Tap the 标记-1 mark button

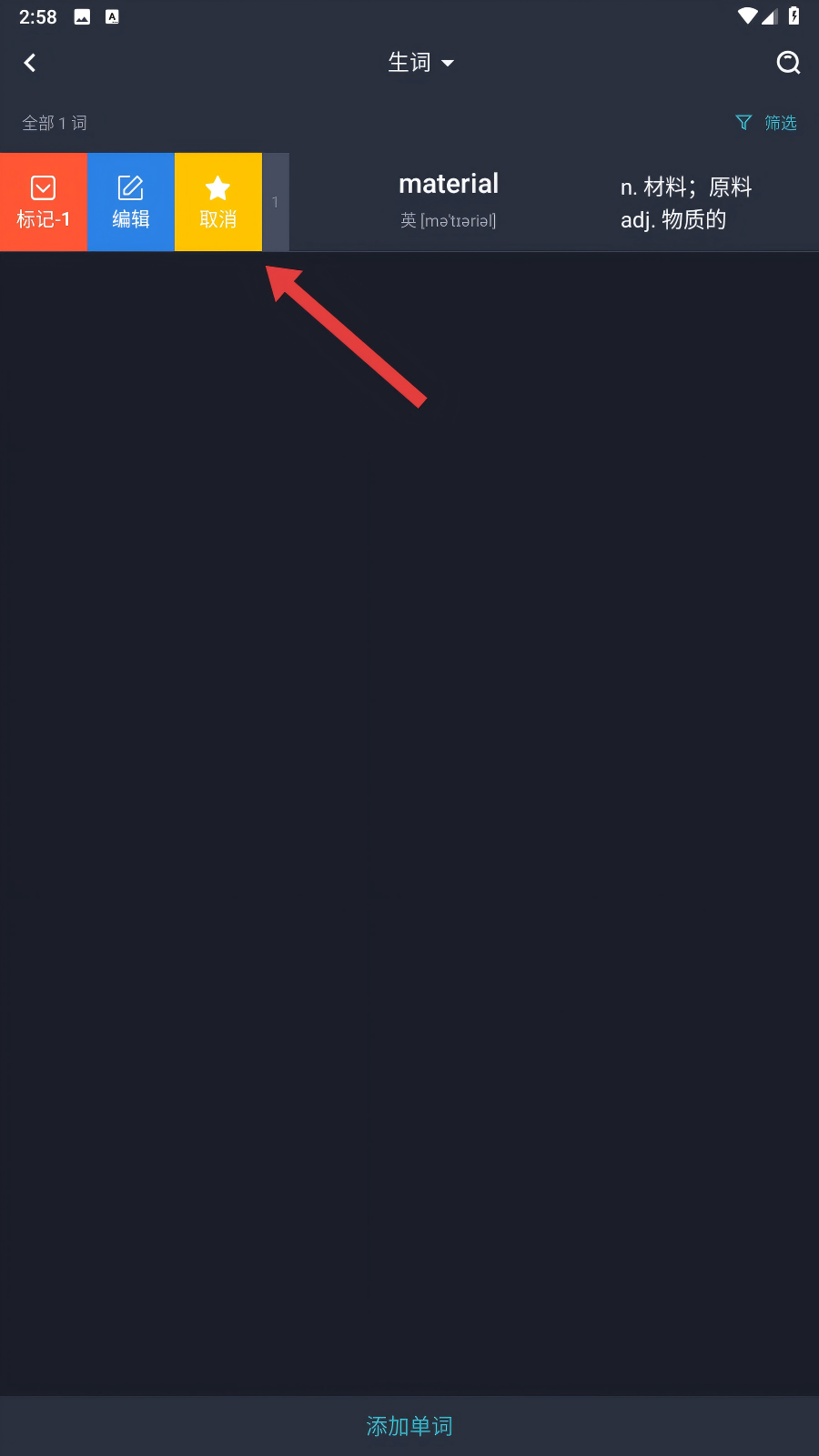[x=43, y=202]
